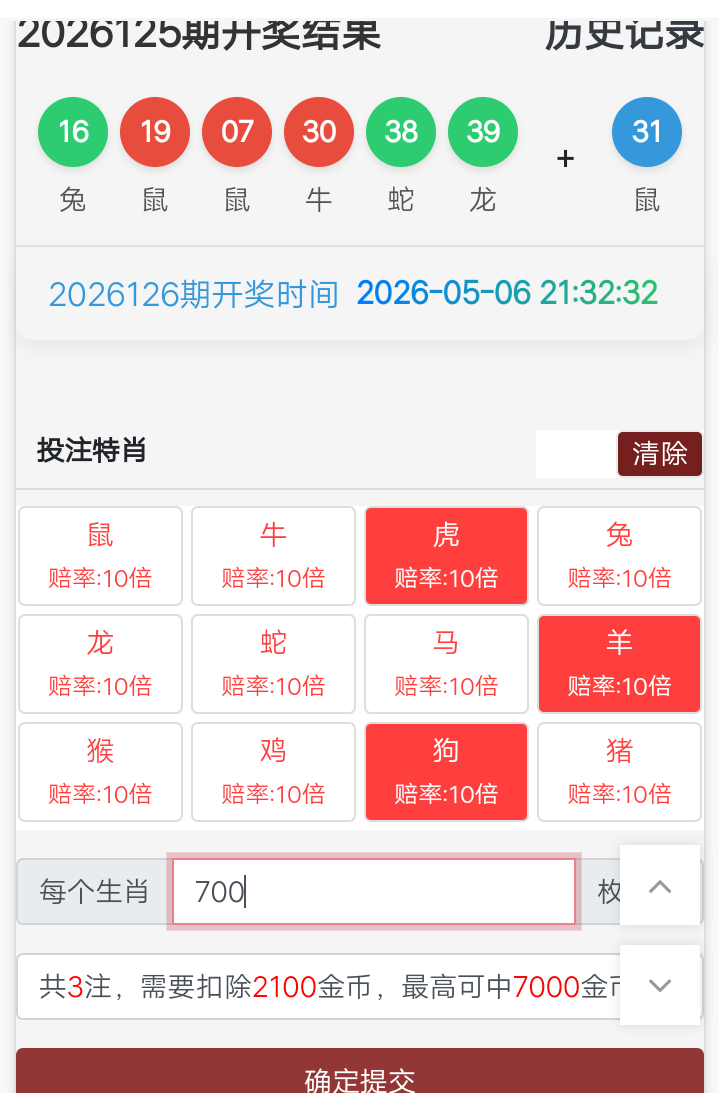Deselect the 虎 zodiac option
719x1093 pixels.
tap(446, 556)
